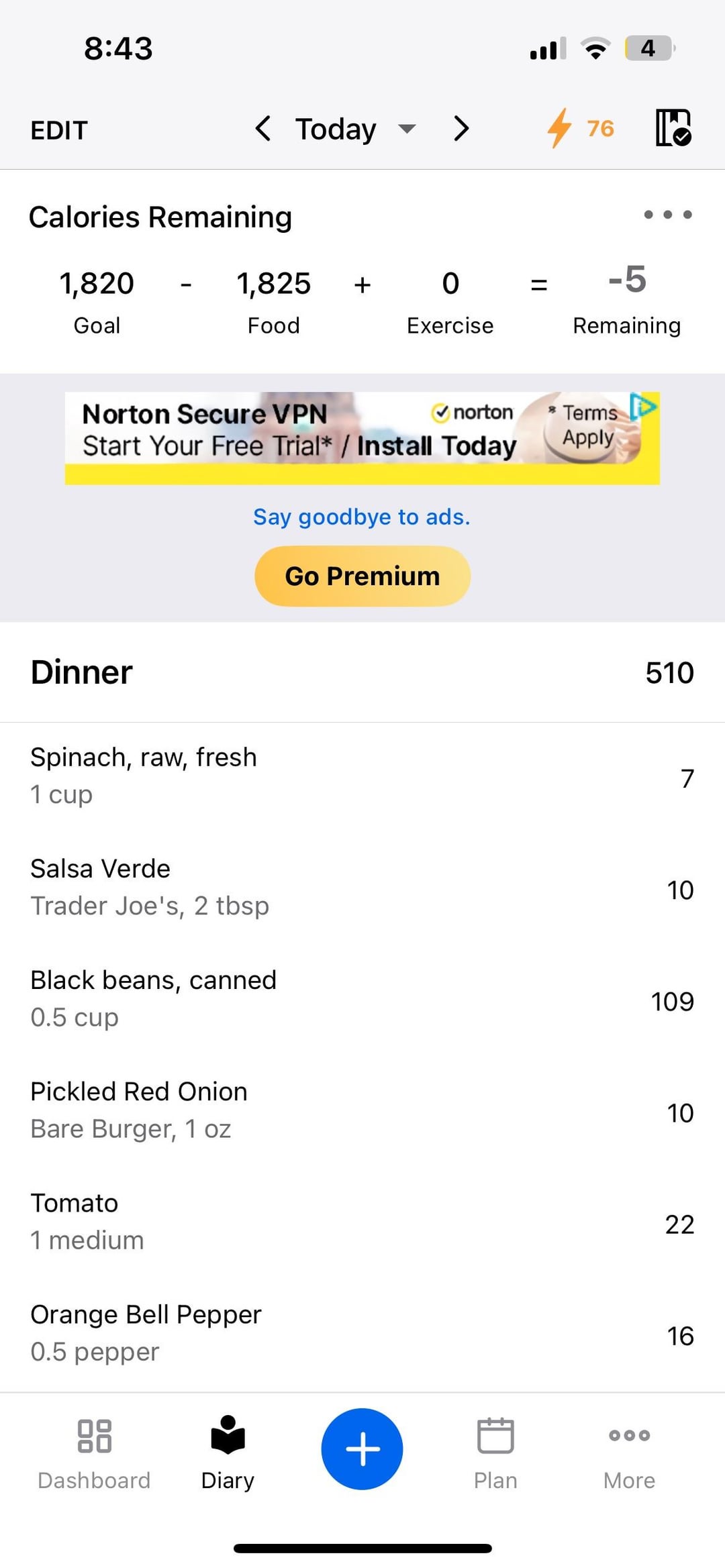Go to the next day
725x1568 pixels.
[461, 128]
